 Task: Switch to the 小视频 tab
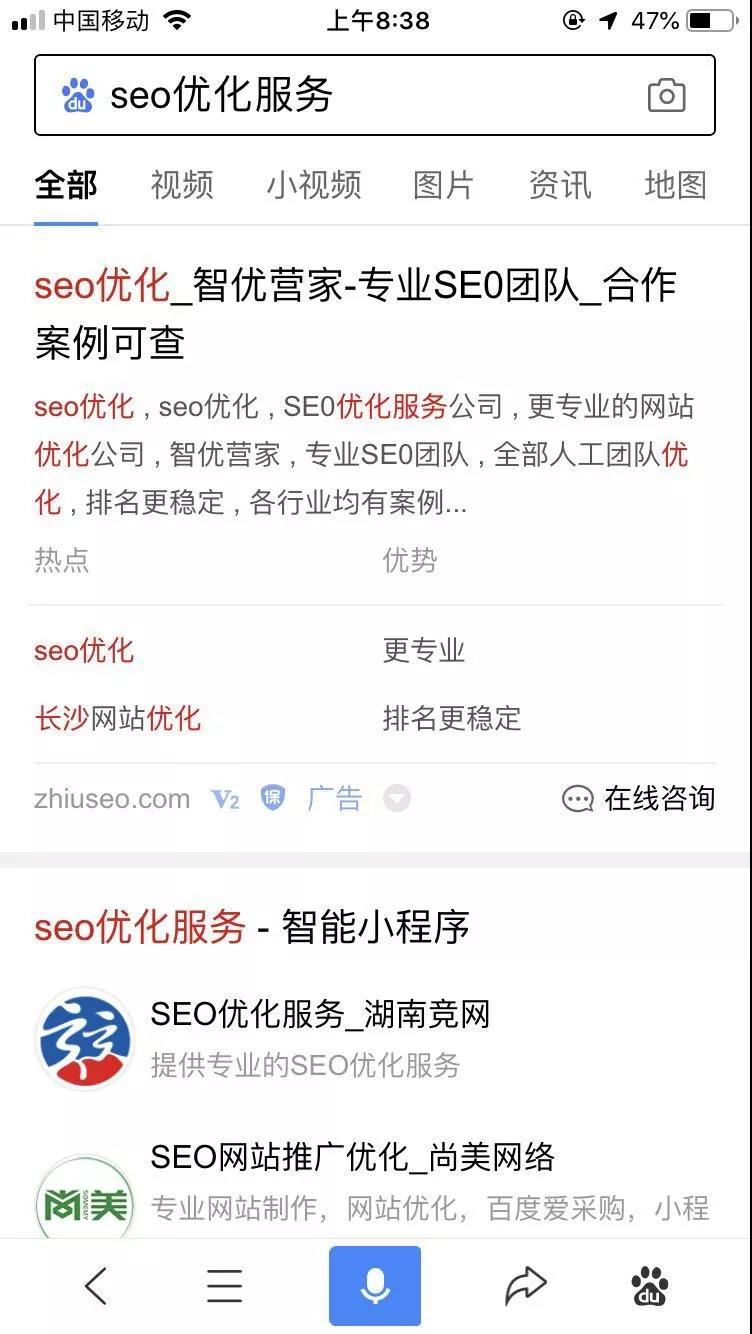point(314,186)
